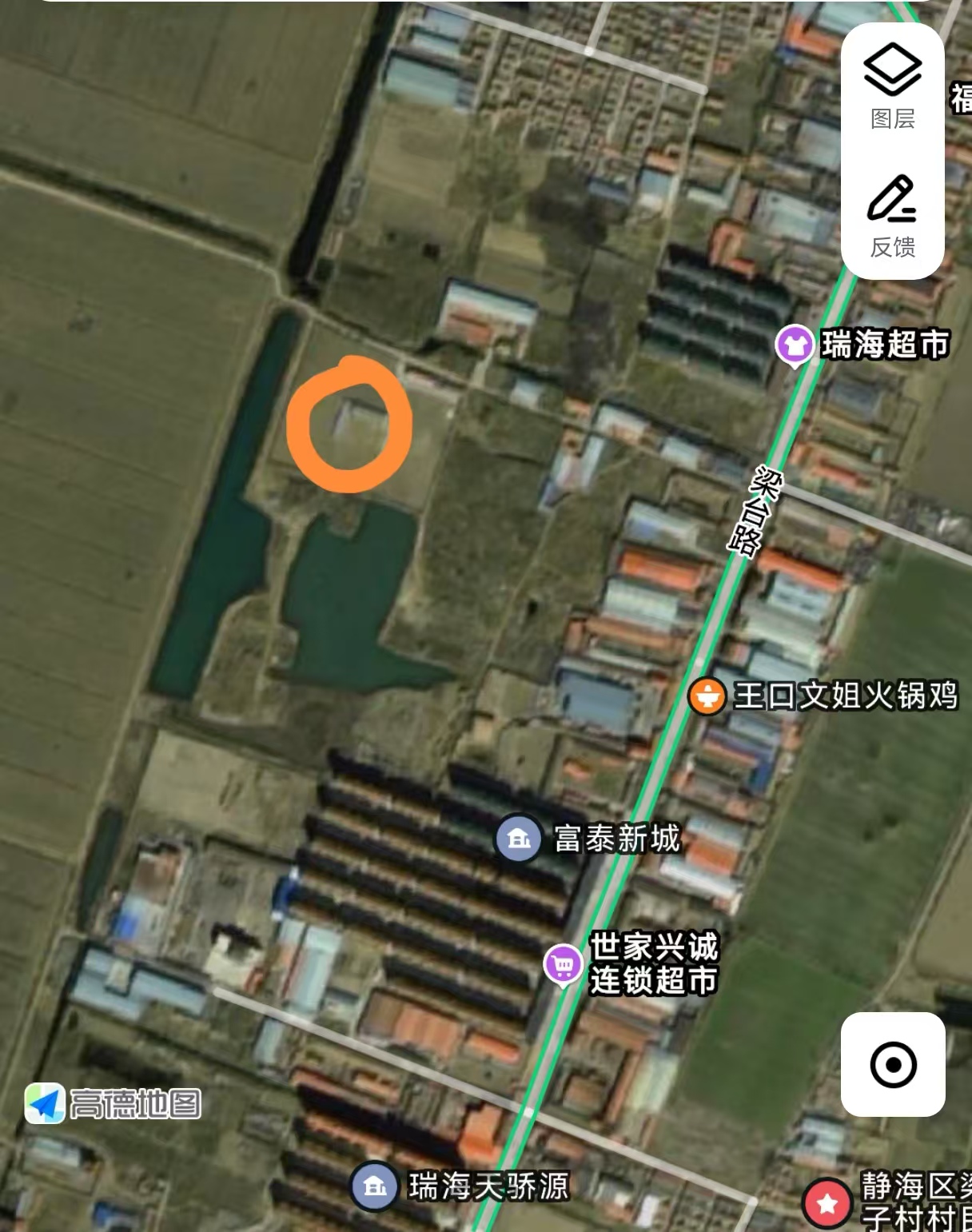This screenshot has height=1232, width=972.
Task: Select the 瑞海超市 map marker
Action: [x=795, y=346]
